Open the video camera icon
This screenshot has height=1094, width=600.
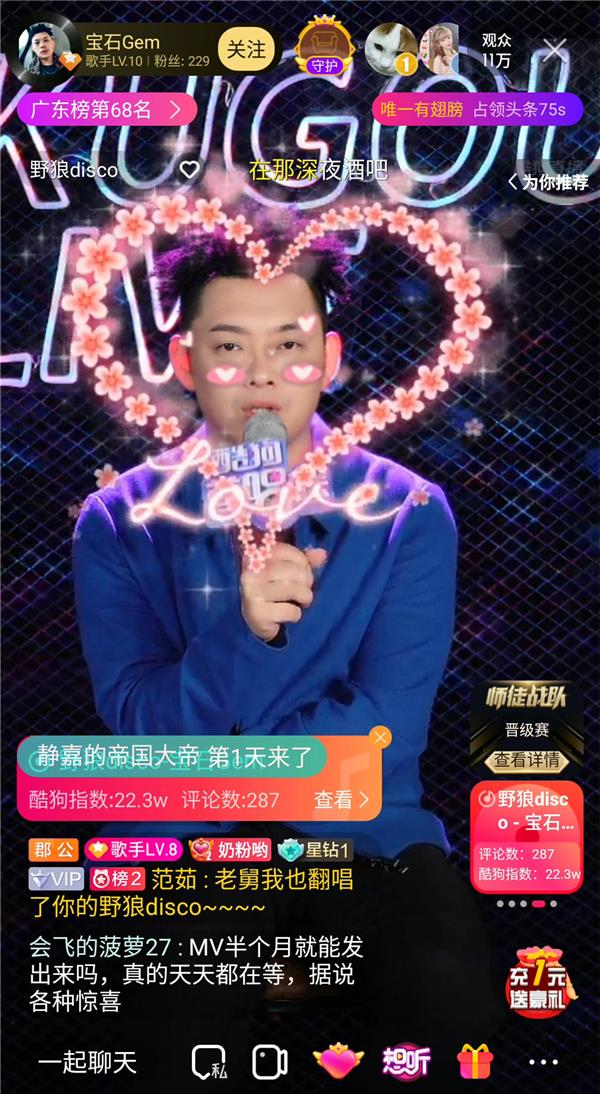[270, 1062]
